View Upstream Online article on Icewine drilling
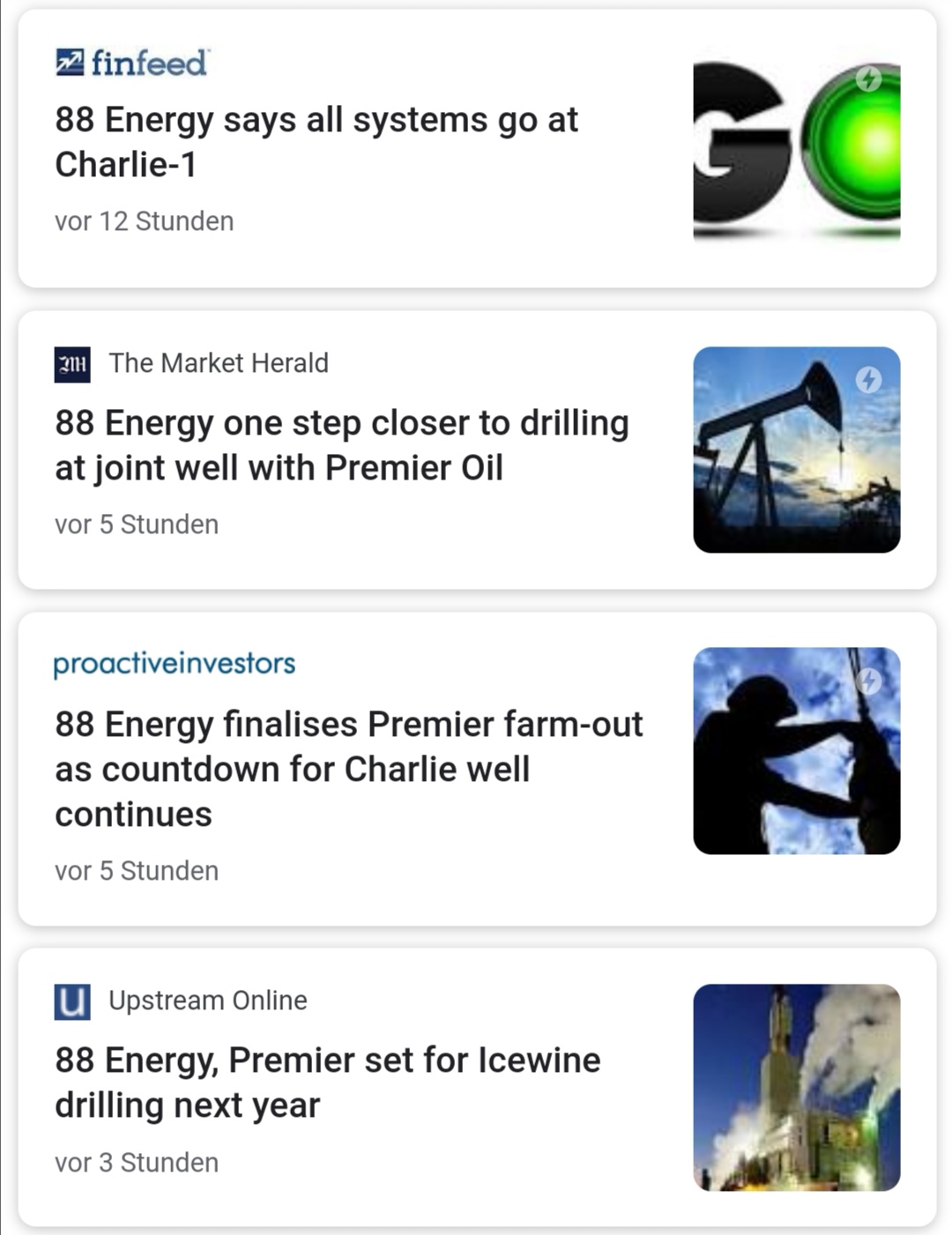 [x=327, y=1082]
